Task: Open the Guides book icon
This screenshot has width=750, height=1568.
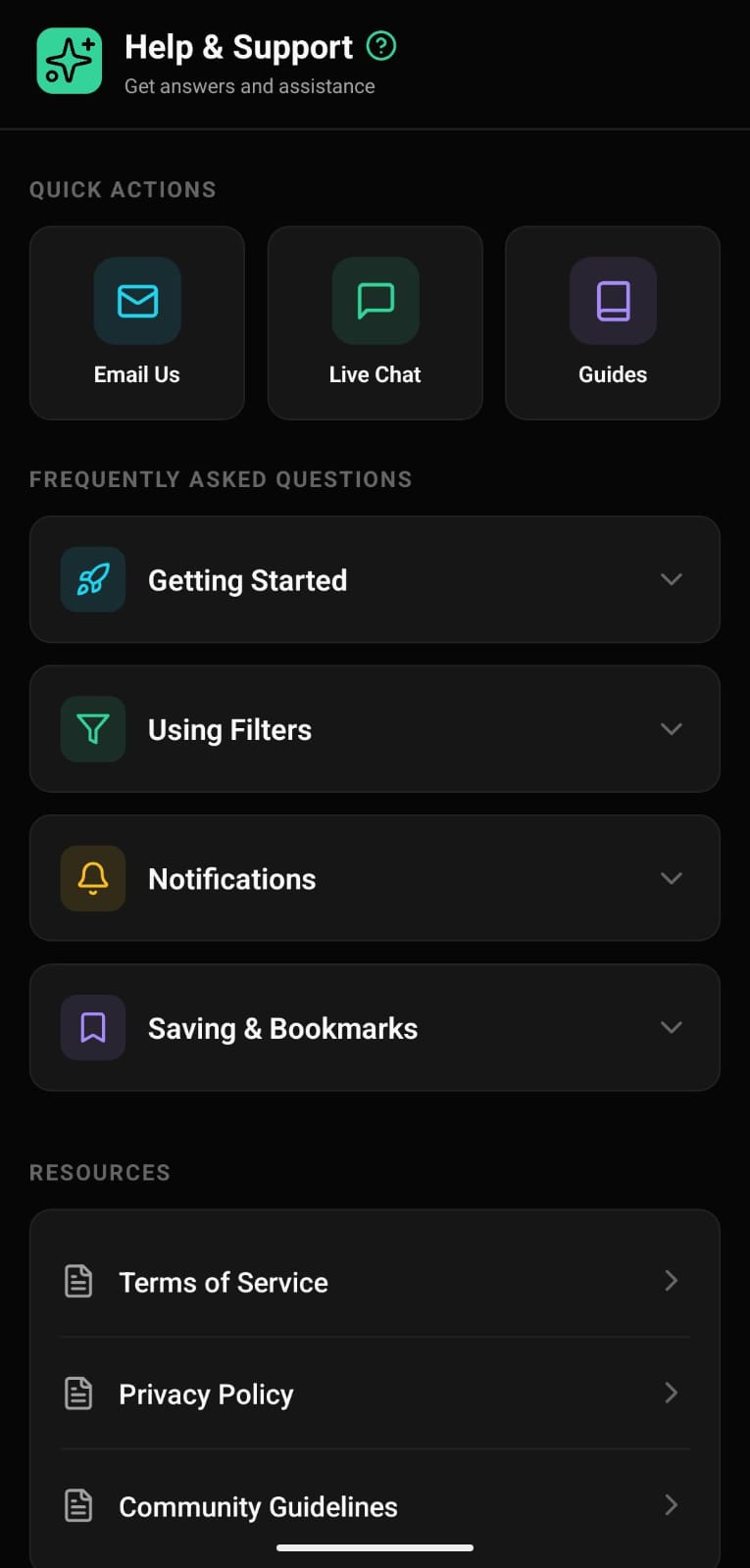Action: [612, 301]
